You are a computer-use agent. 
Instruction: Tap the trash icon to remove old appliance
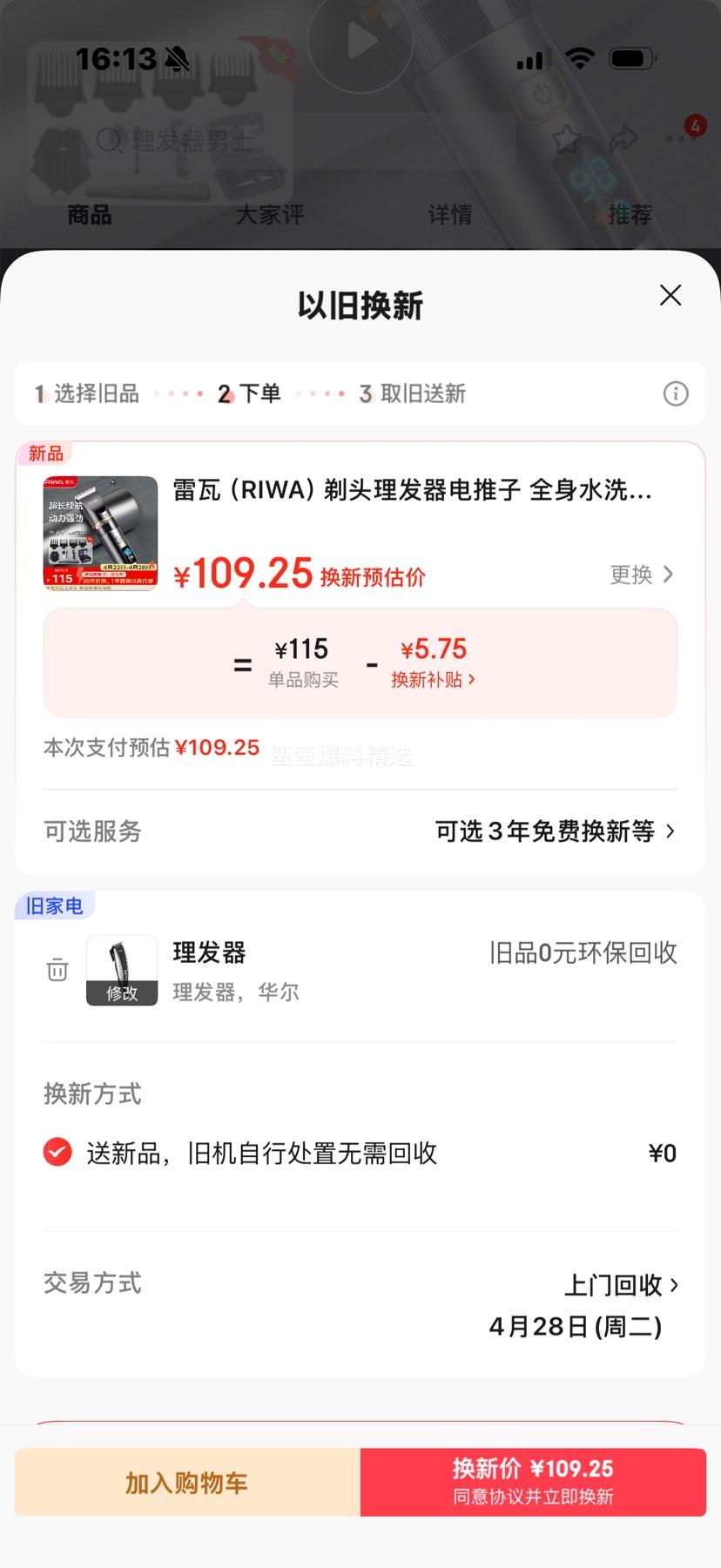tap(57, 970)
